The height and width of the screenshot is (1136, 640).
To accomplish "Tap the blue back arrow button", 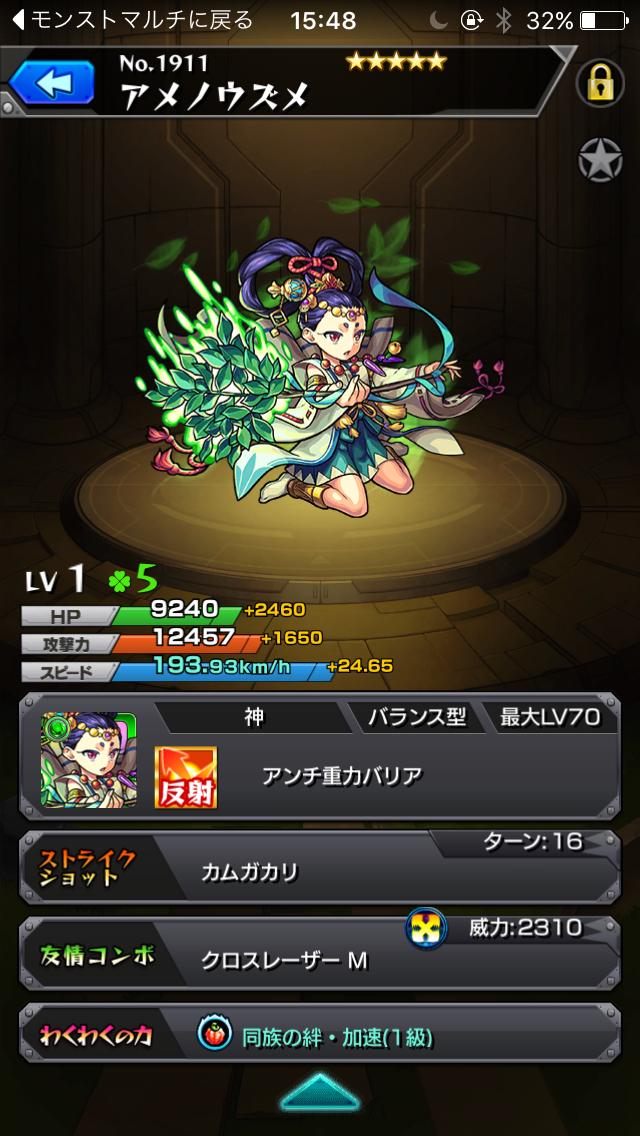I will [52, 84].
